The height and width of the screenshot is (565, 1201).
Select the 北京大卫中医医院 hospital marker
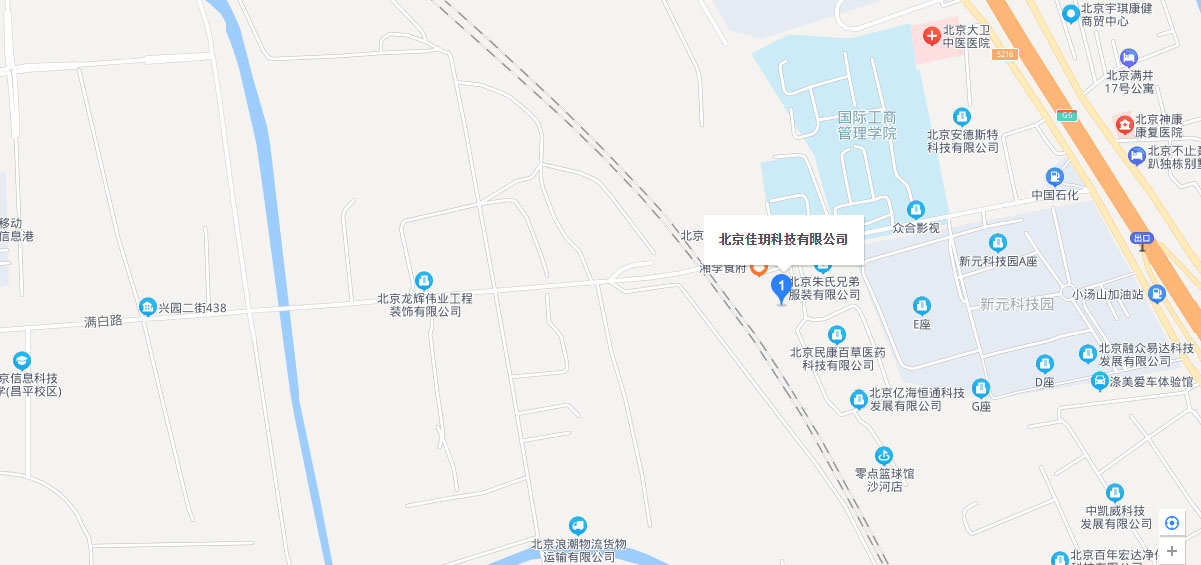pyautogui.click(x=931, y=36)
